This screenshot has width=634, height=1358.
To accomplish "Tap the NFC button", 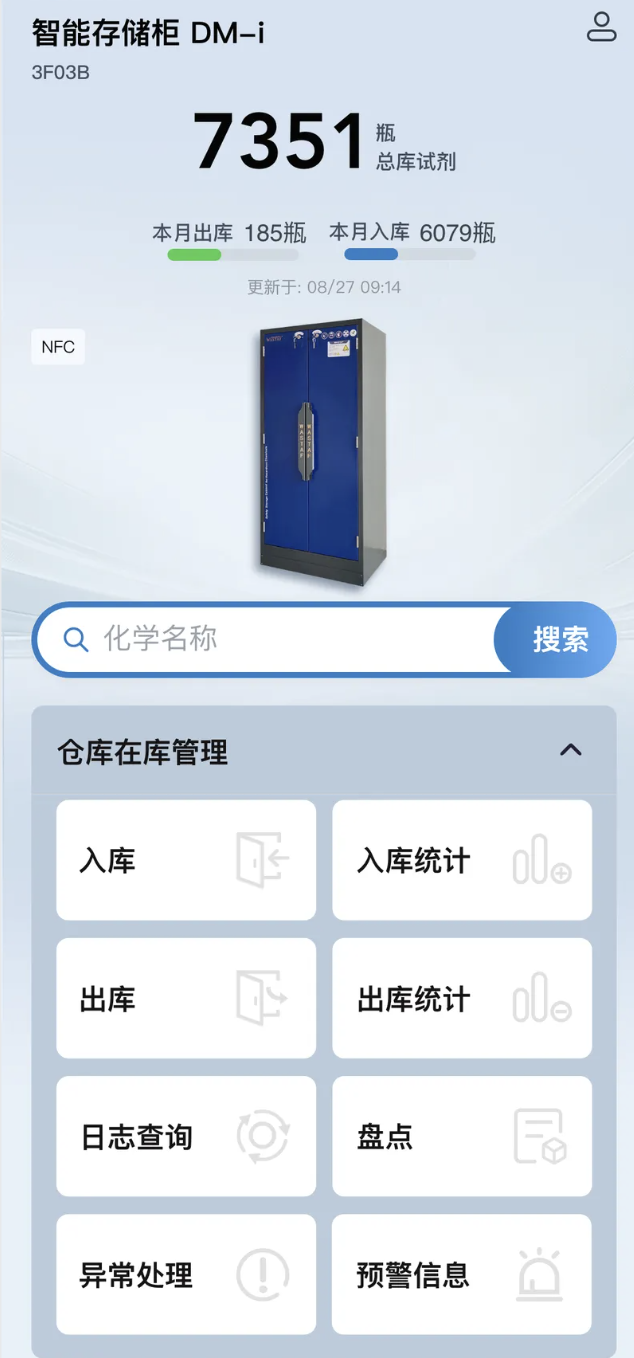I will tap(58, 347).
